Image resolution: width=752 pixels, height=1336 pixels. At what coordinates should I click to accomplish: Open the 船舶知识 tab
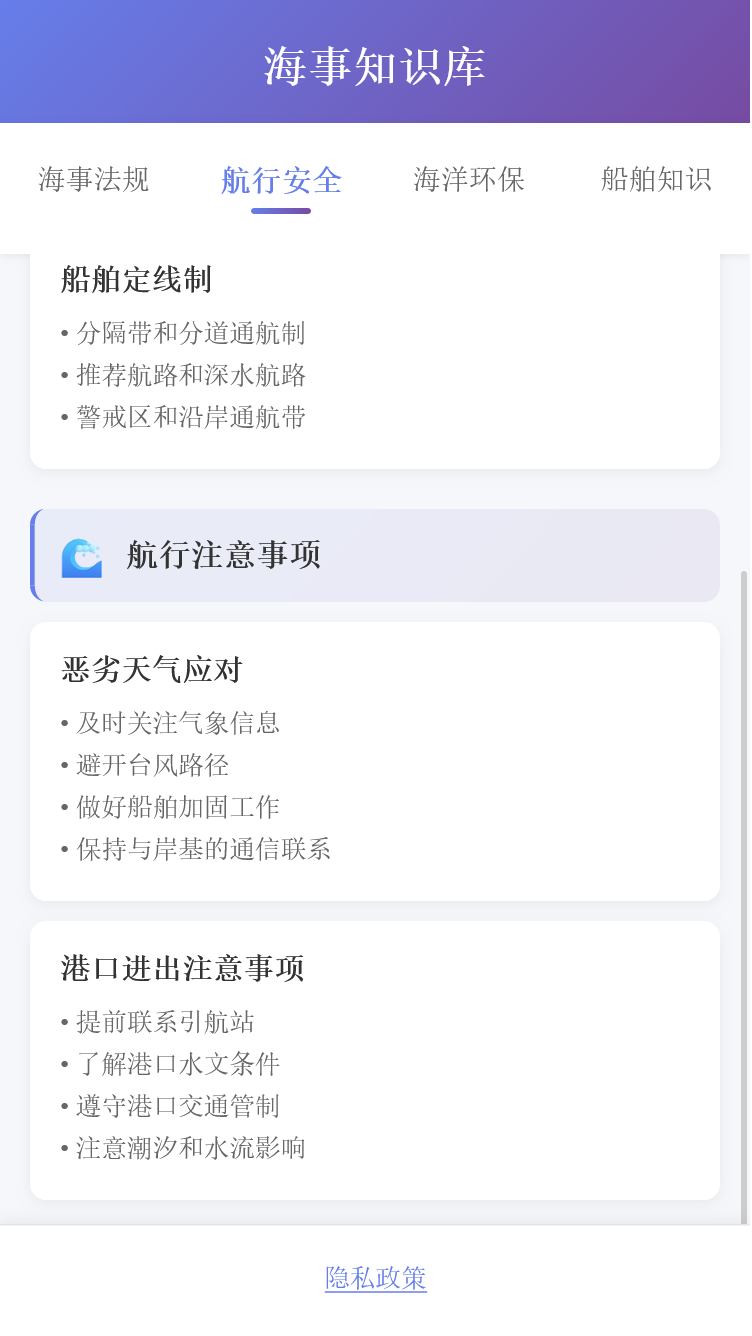pos(656,180)
